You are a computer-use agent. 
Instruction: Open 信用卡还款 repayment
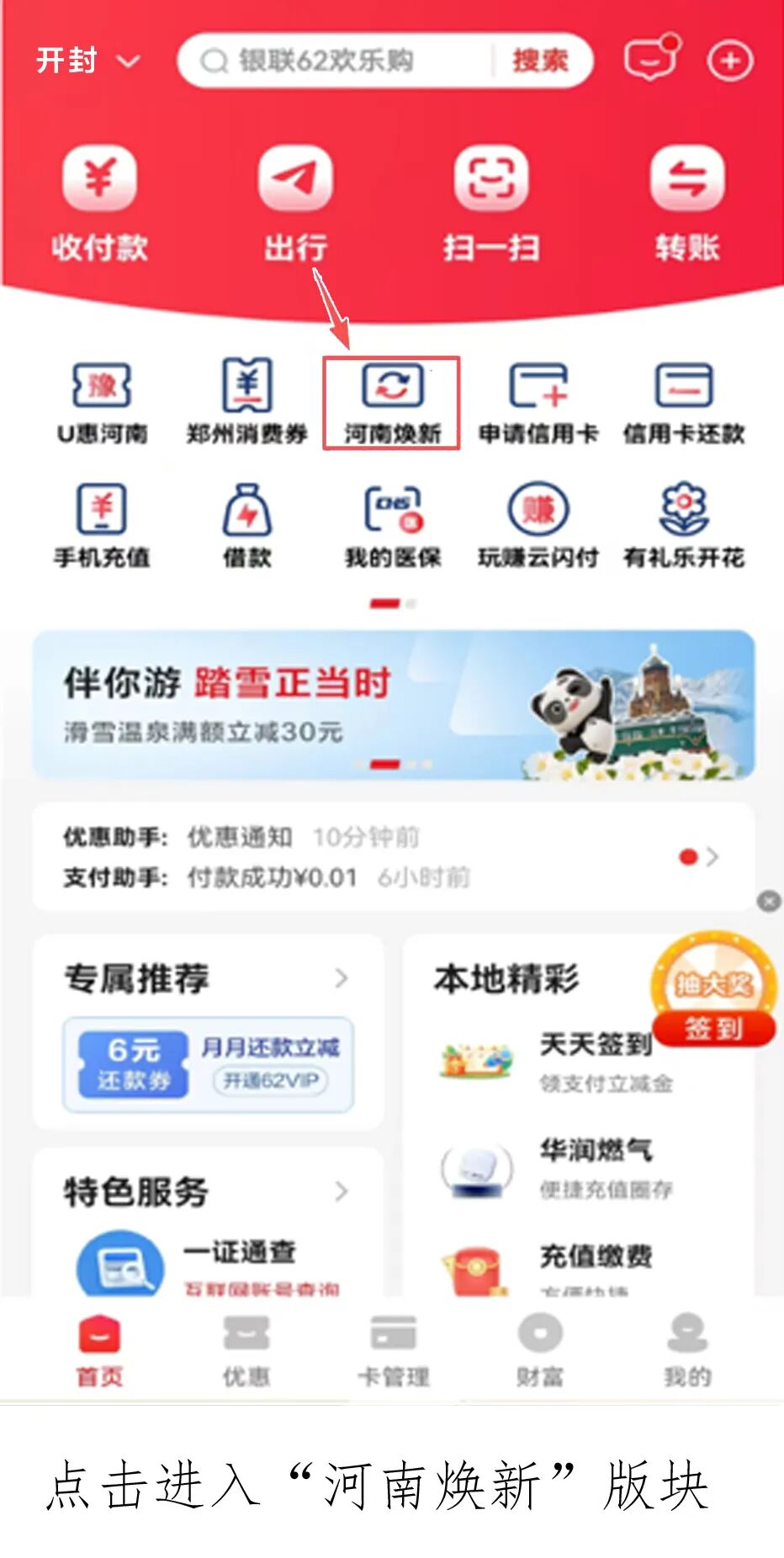(683, 404)
